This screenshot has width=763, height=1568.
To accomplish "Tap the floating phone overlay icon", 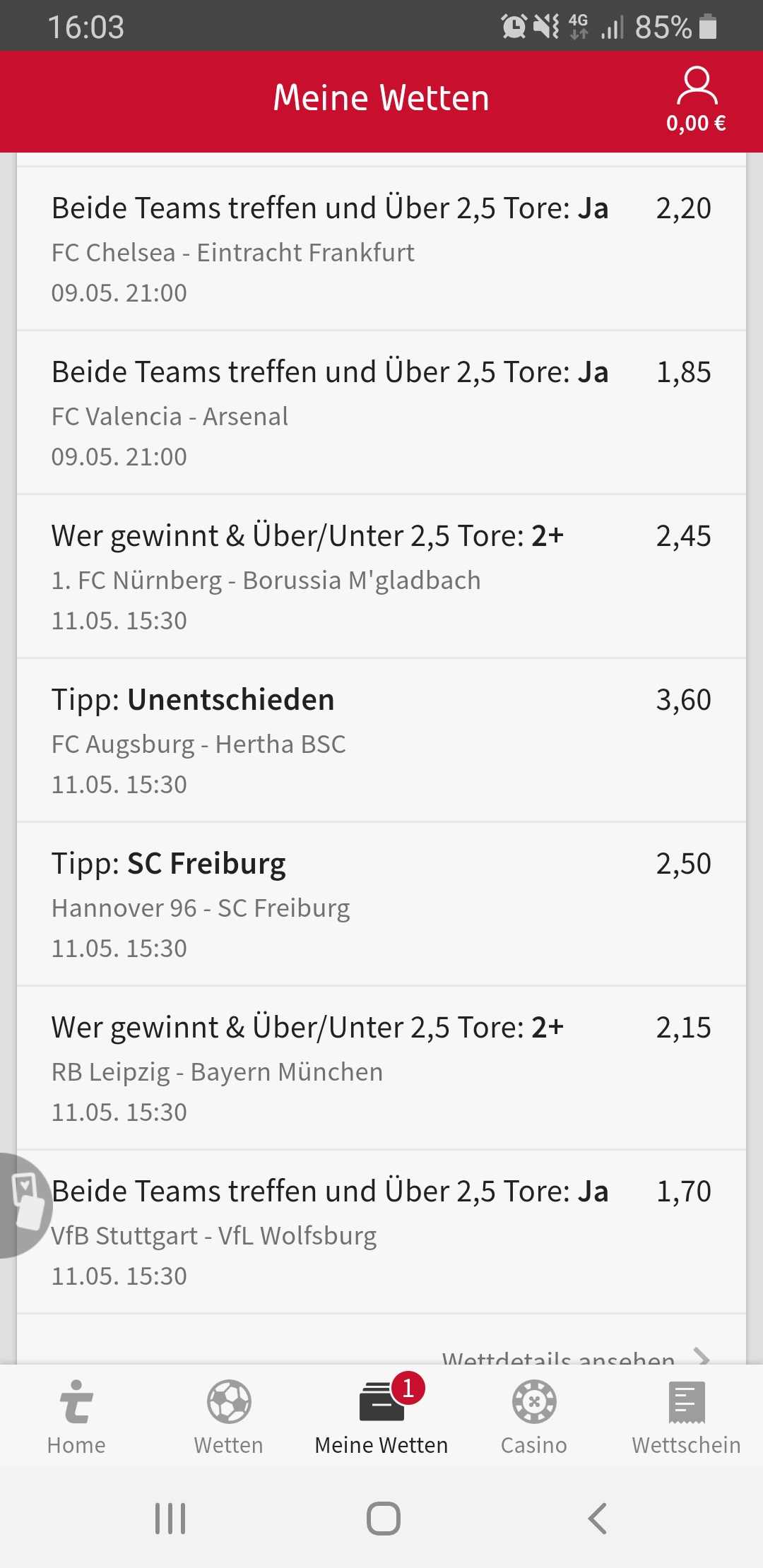I will point(25,1204).
